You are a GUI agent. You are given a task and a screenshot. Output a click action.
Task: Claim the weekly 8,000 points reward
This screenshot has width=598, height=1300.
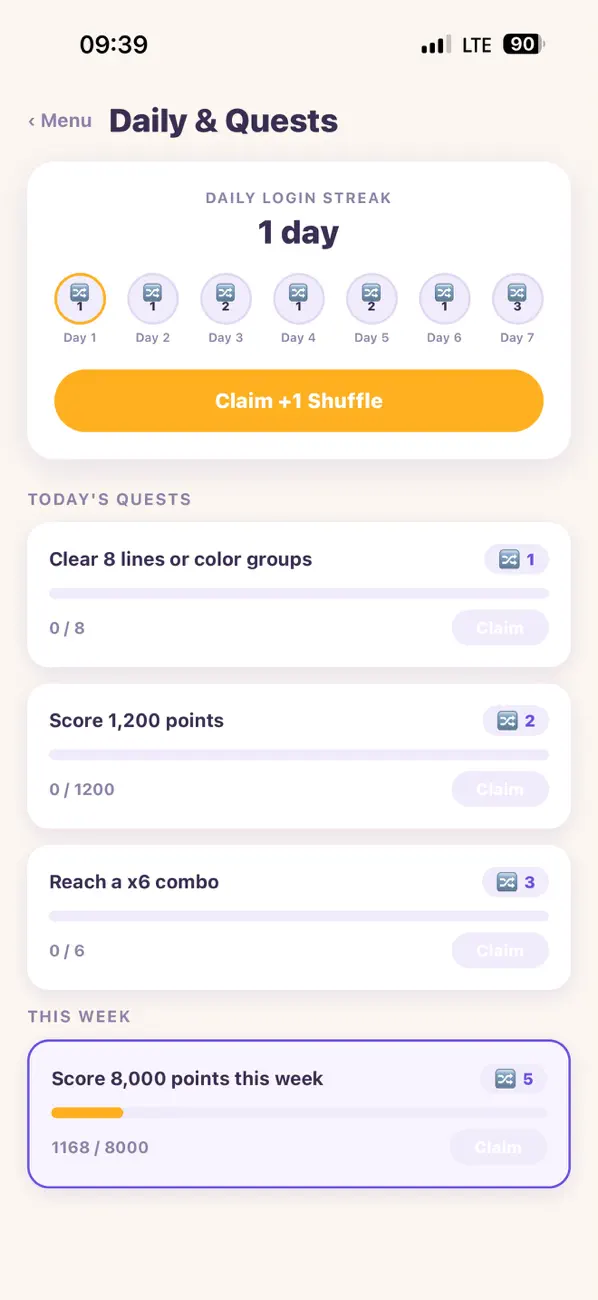click(x=498, y=1147)
